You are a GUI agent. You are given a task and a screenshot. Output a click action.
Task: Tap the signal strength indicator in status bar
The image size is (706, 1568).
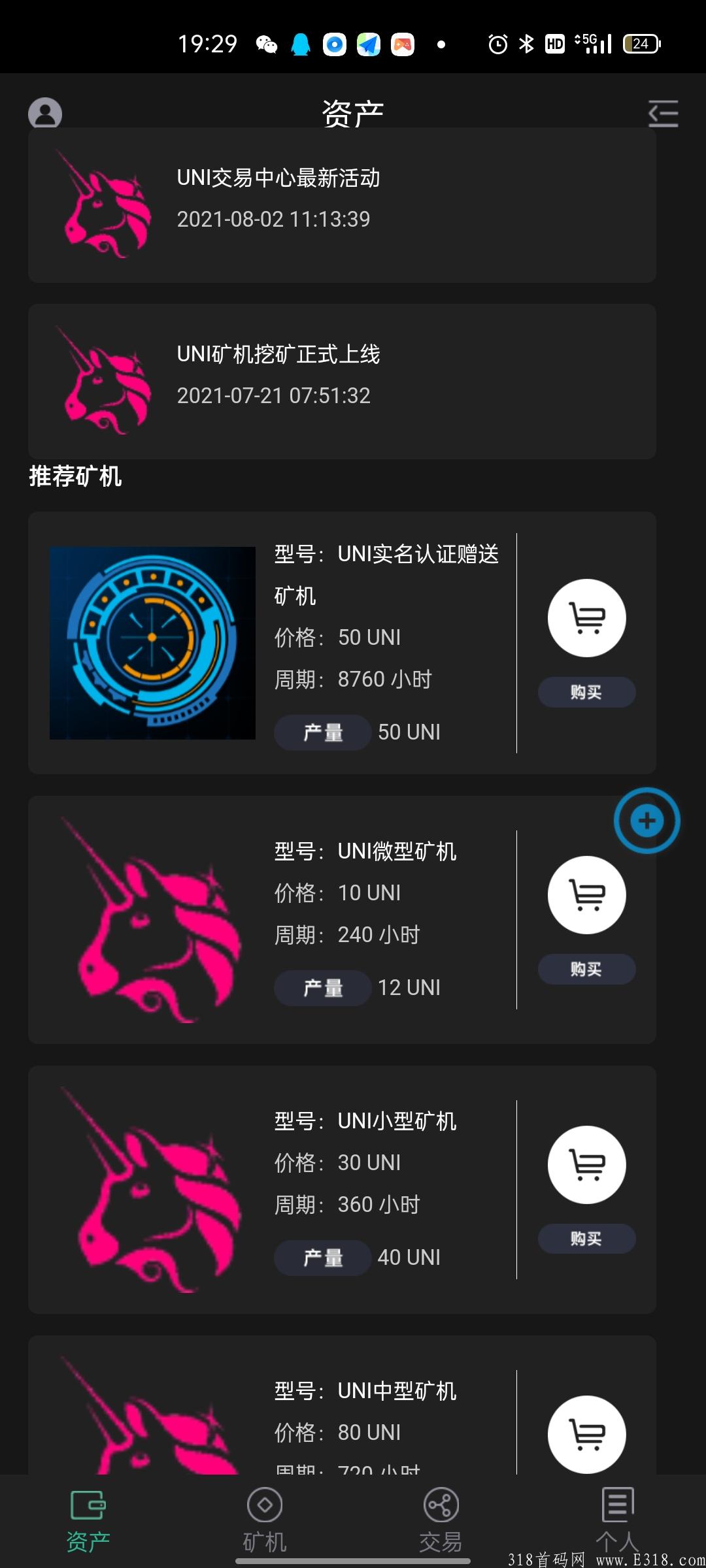600,43
